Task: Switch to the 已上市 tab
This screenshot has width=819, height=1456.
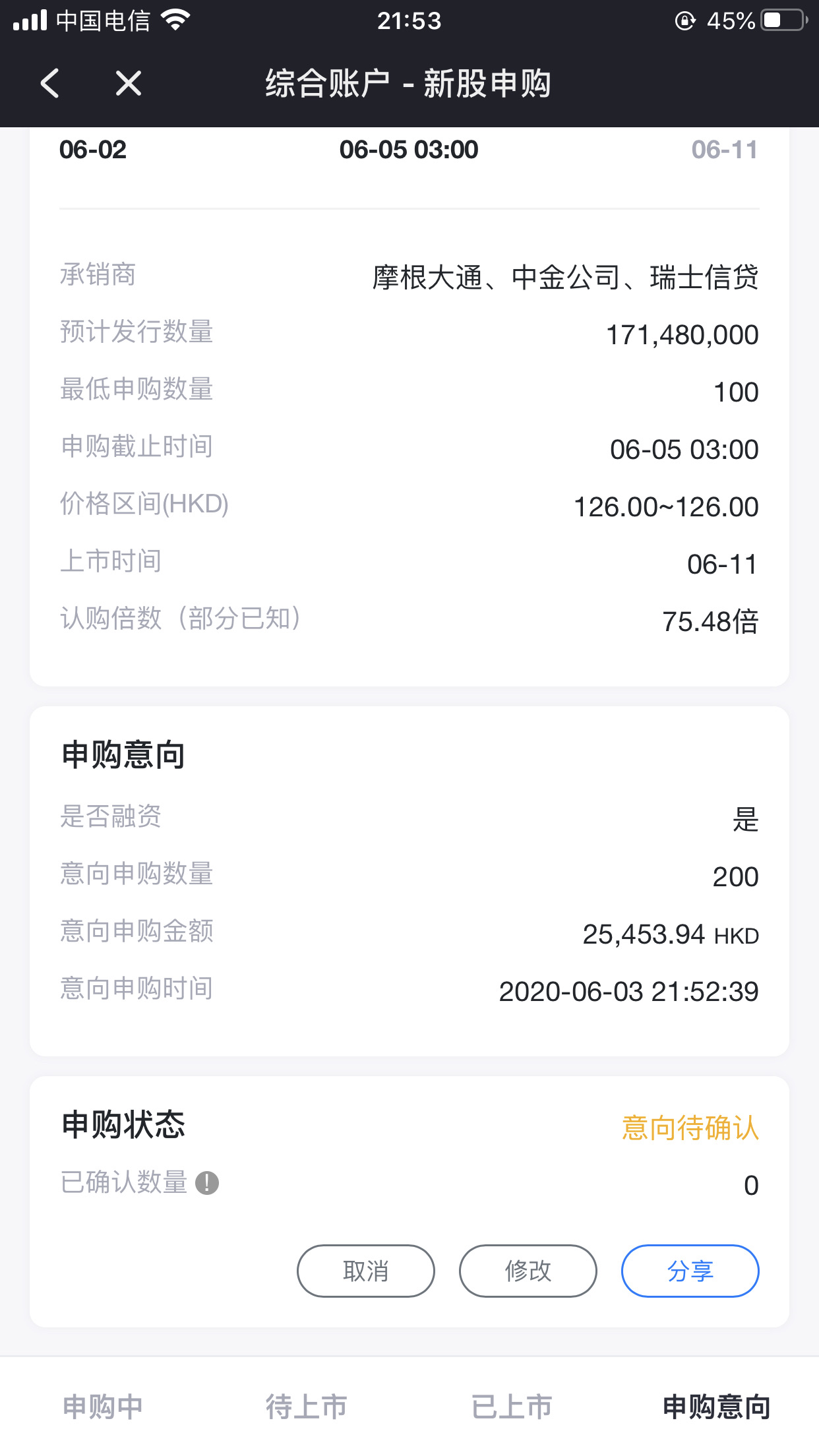Action: tap(512, 1407)
